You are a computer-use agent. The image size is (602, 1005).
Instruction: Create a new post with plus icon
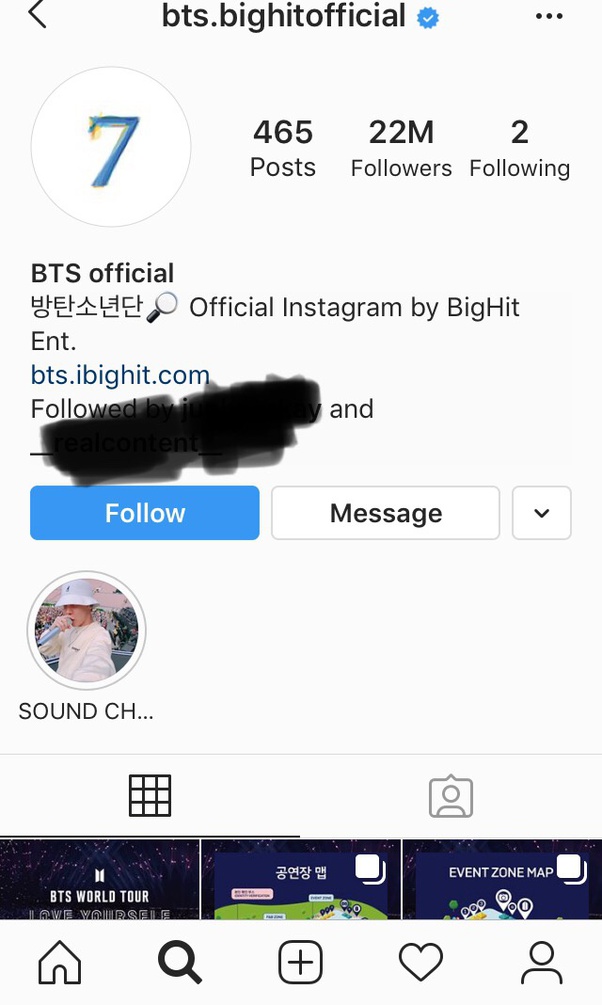300,963
